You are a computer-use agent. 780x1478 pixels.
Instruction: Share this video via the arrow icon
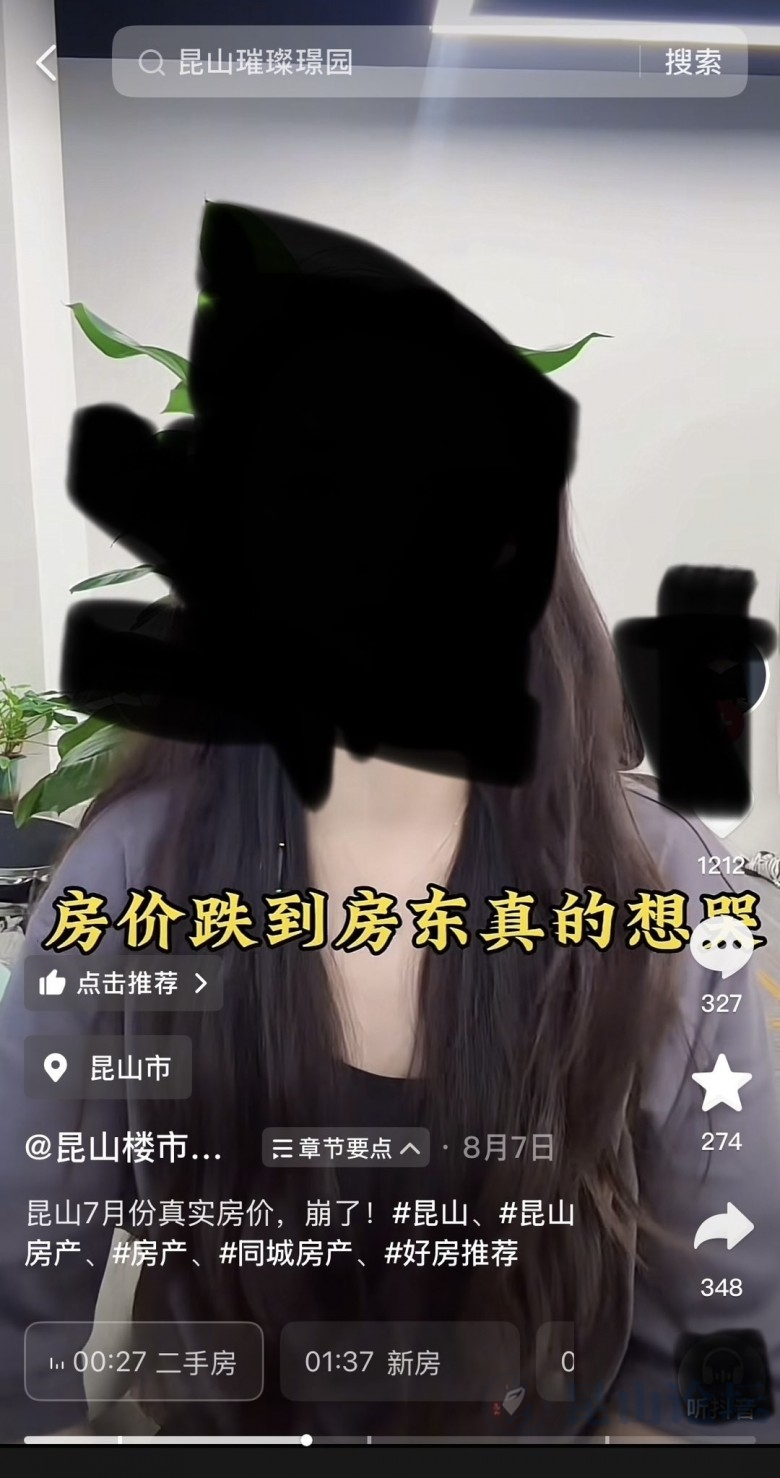[x=722, y=1230]
